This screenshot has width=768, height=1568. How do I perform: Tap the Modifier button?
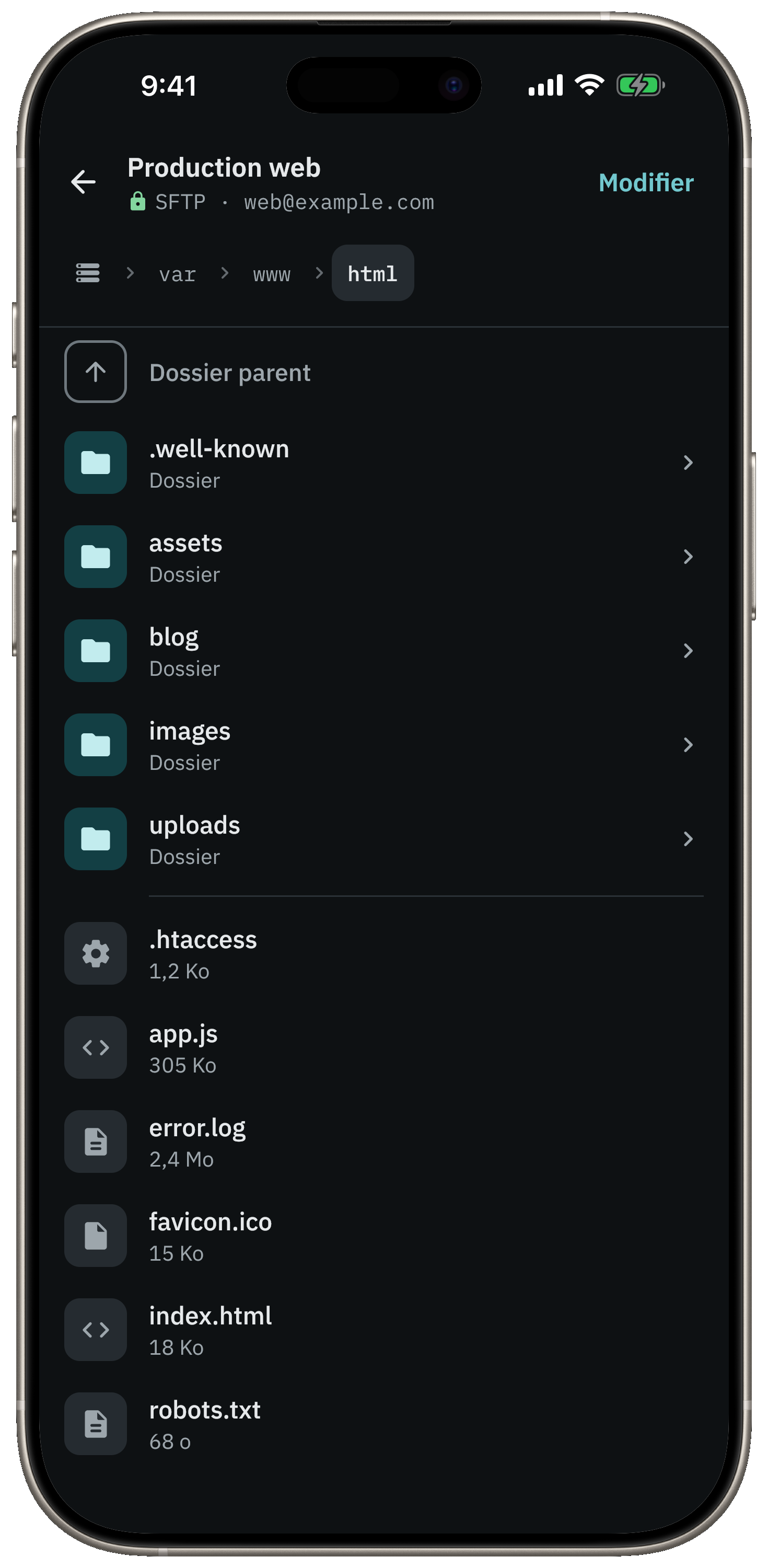pos(646,182)
